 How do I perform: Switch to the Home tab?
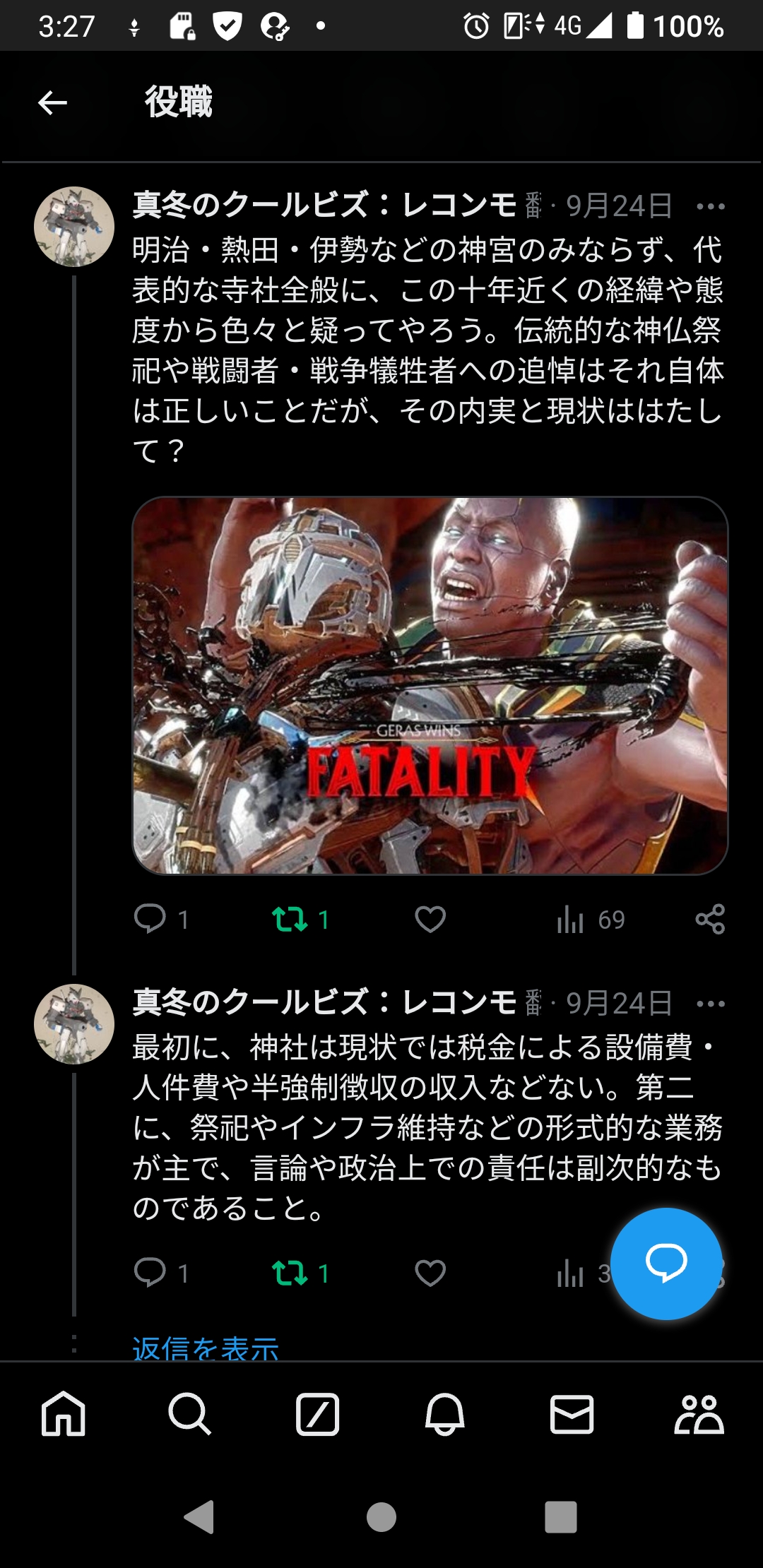click(64, 1415)
